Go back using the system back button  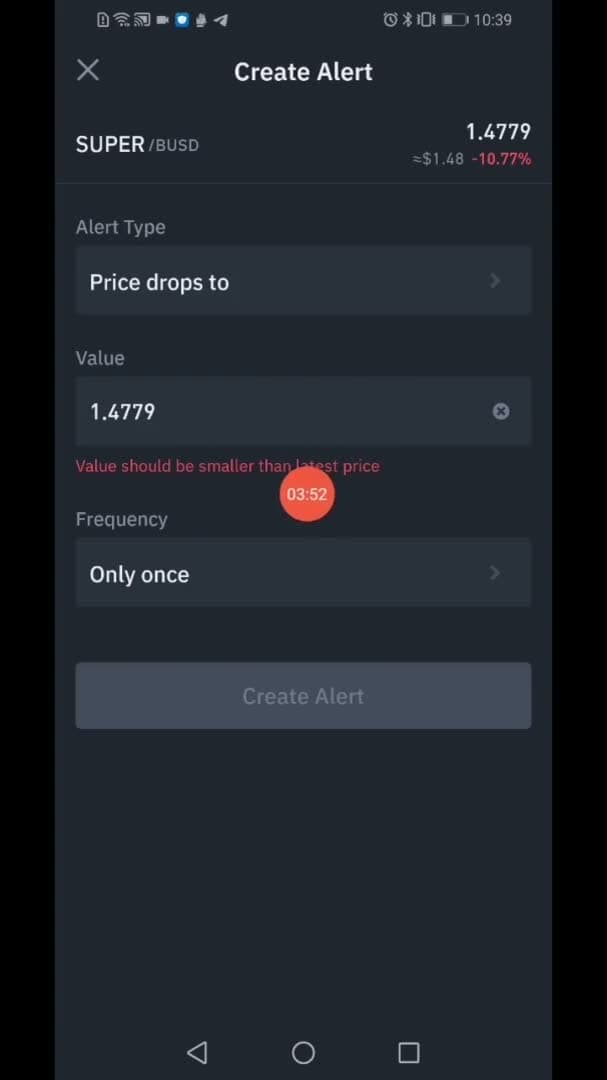coord(197,1052)
